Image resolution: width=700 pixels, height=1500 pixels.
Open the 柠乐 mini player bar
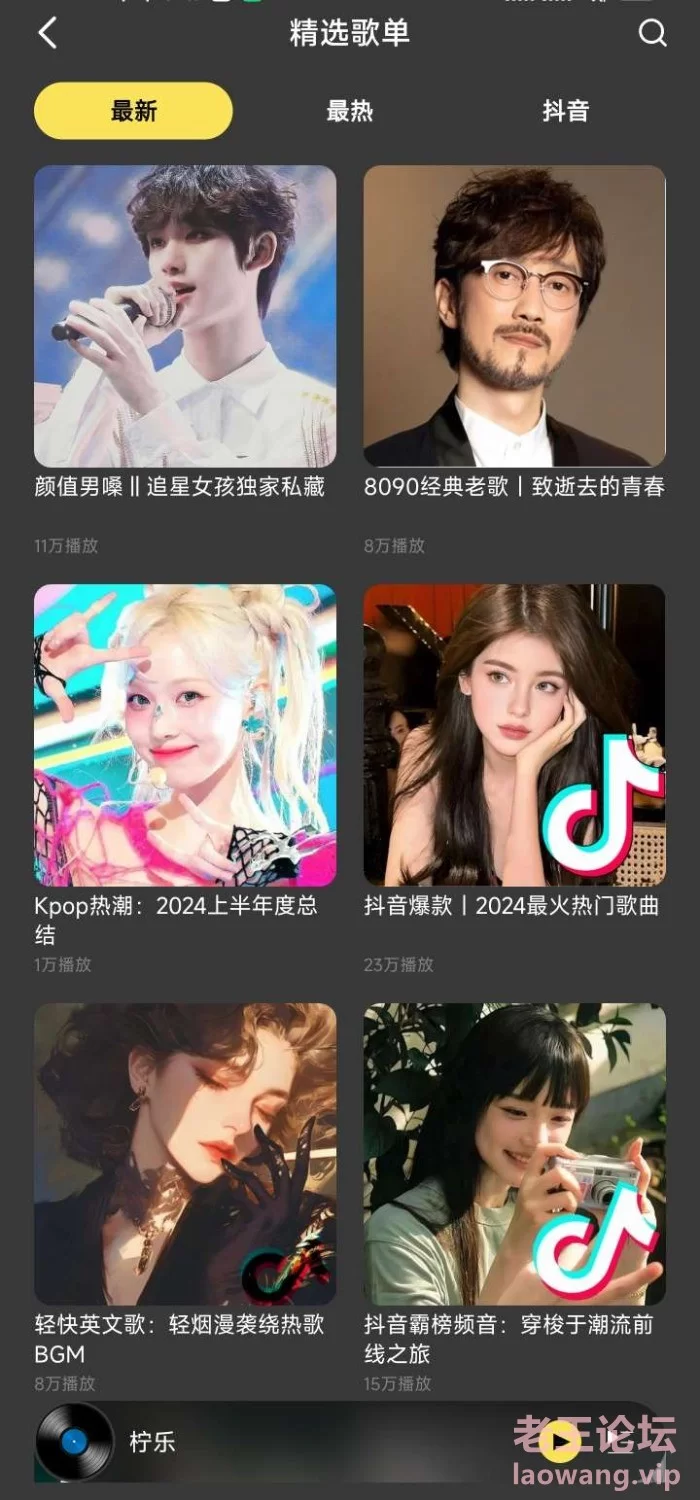coord(350,1441)
